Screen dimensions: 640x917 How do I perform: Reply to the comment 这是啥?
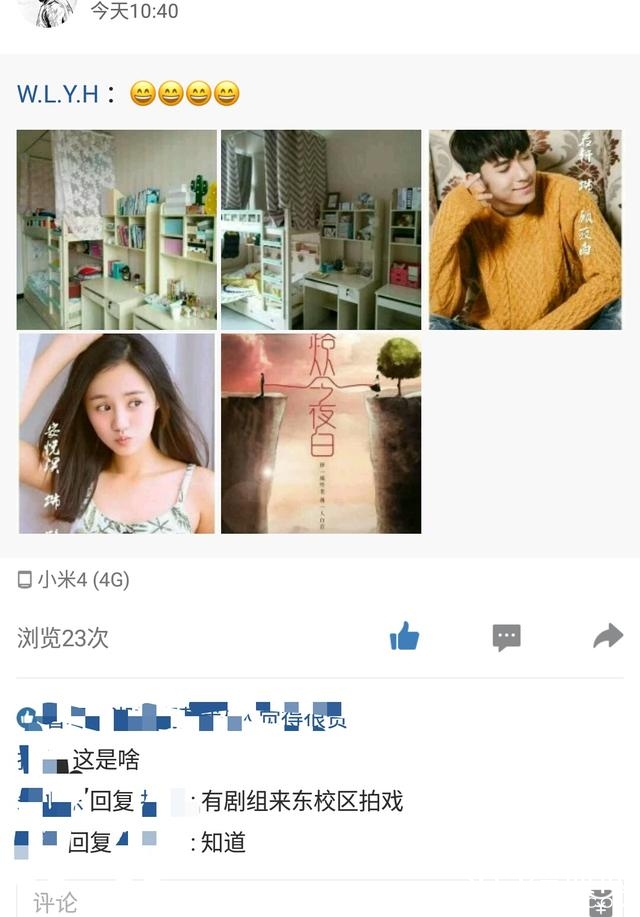(x=105, y=760)
